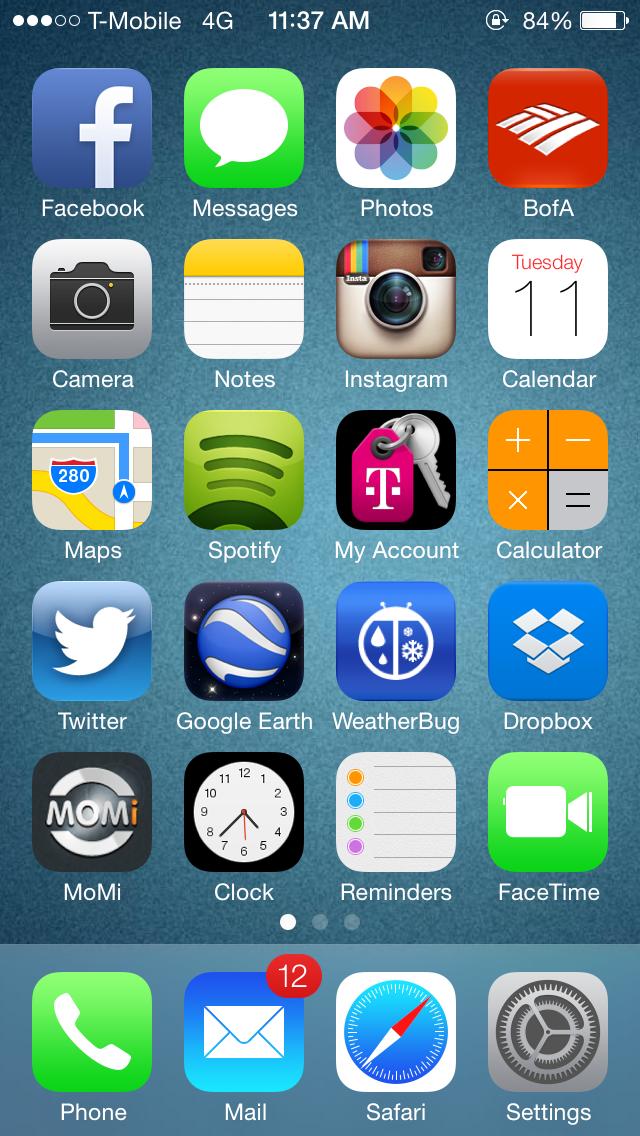Start FaceTime
The image size is (640, 1136).
pyautogui.click(x=548, y=812)
